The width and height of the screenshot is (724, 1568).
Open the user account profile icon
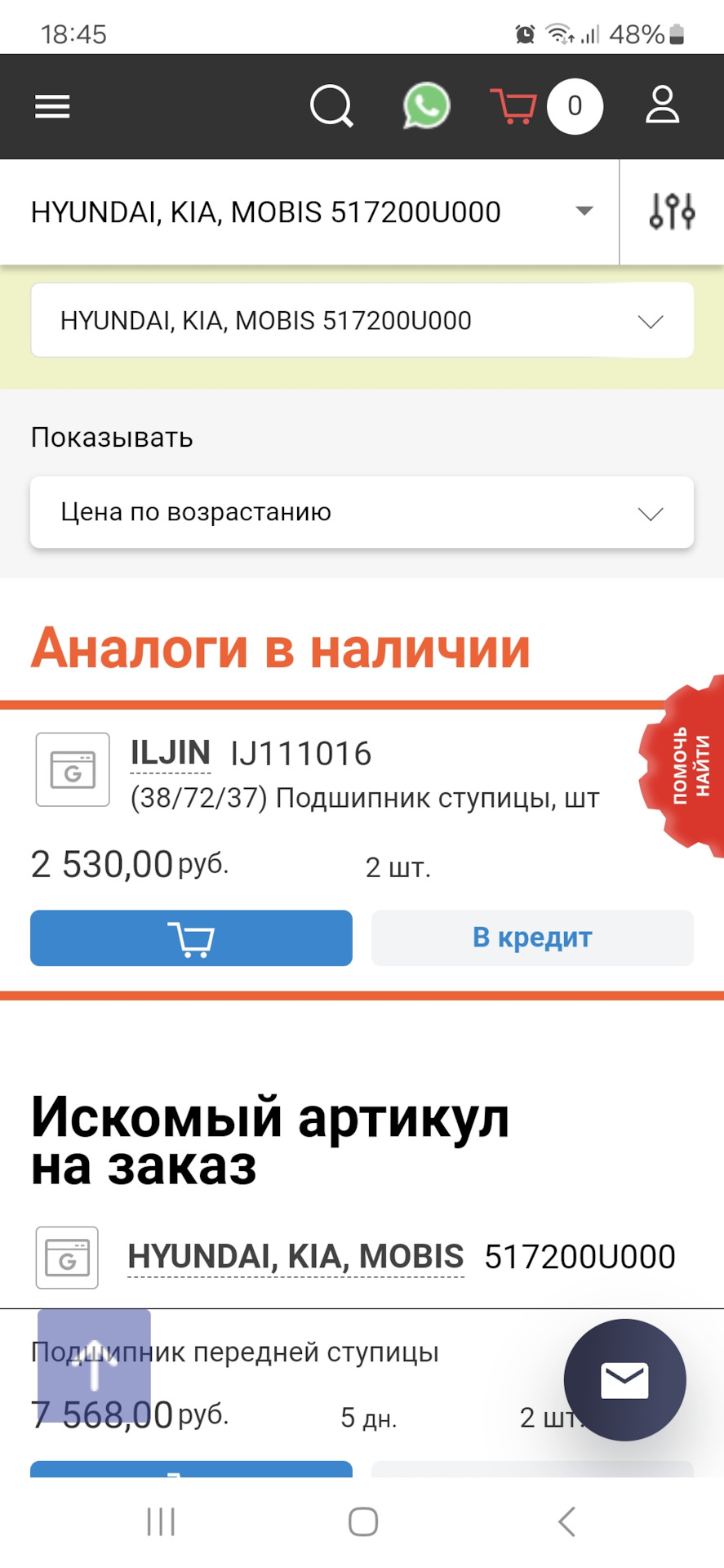pos(662,106)
